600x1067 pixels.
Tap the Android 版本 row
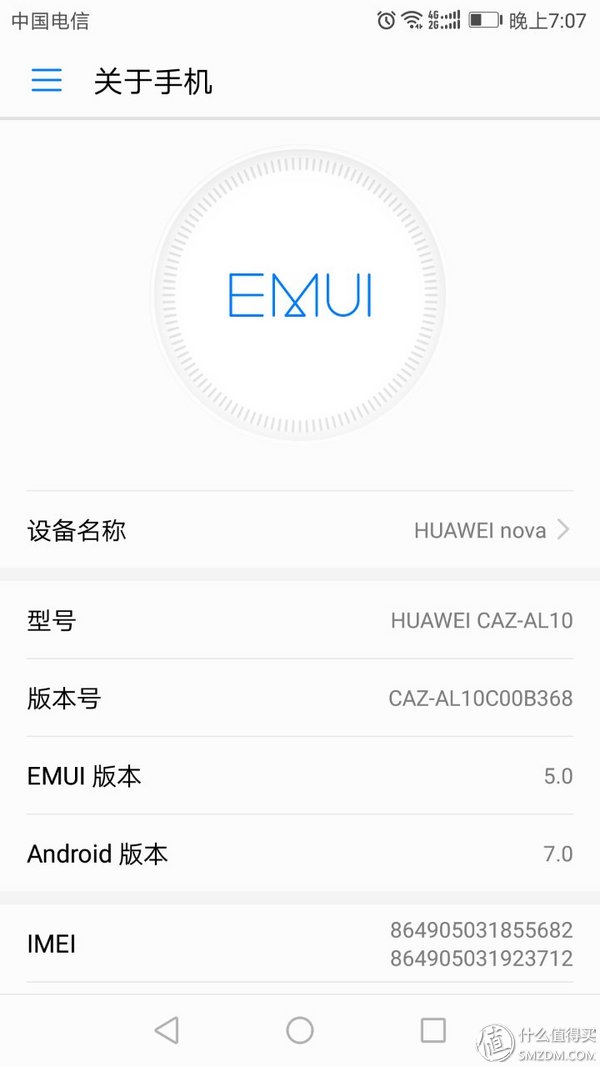point(300,853)
